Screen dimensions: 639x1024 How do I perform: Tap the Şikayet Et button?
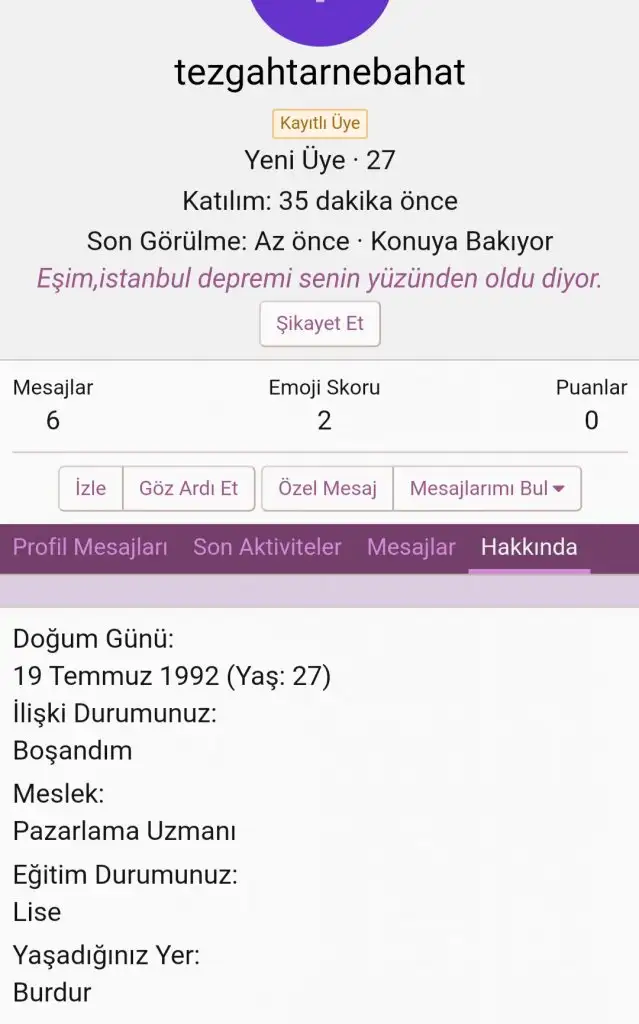(x=320, y=324)
